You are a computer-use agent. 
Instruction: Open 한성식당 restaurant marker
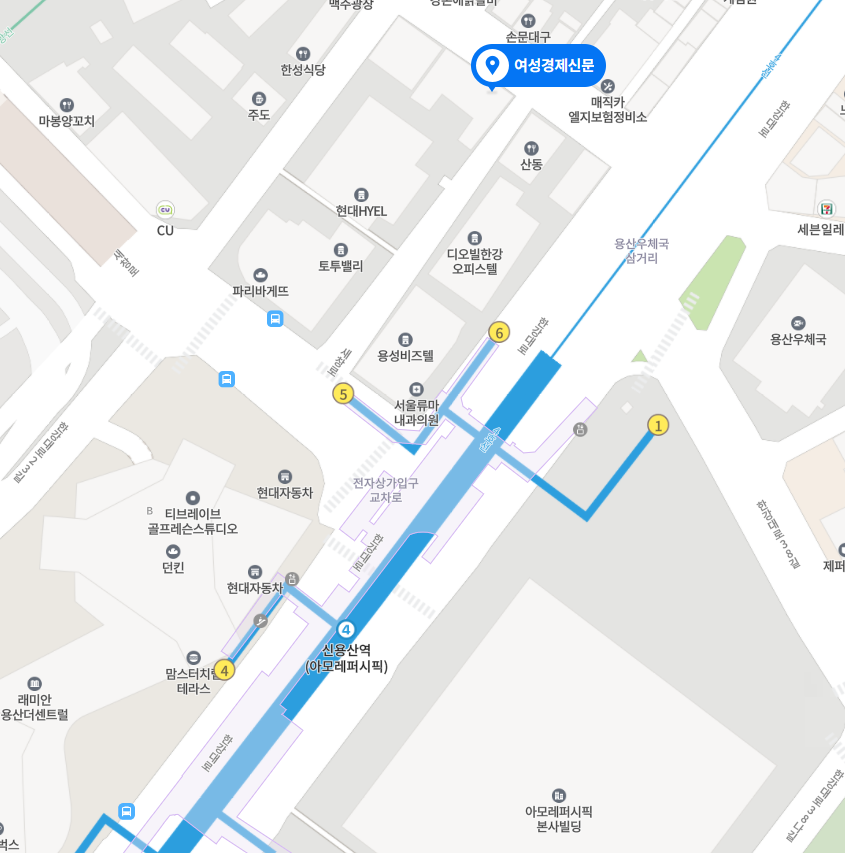pyautogui.click(x=303, y=53)
